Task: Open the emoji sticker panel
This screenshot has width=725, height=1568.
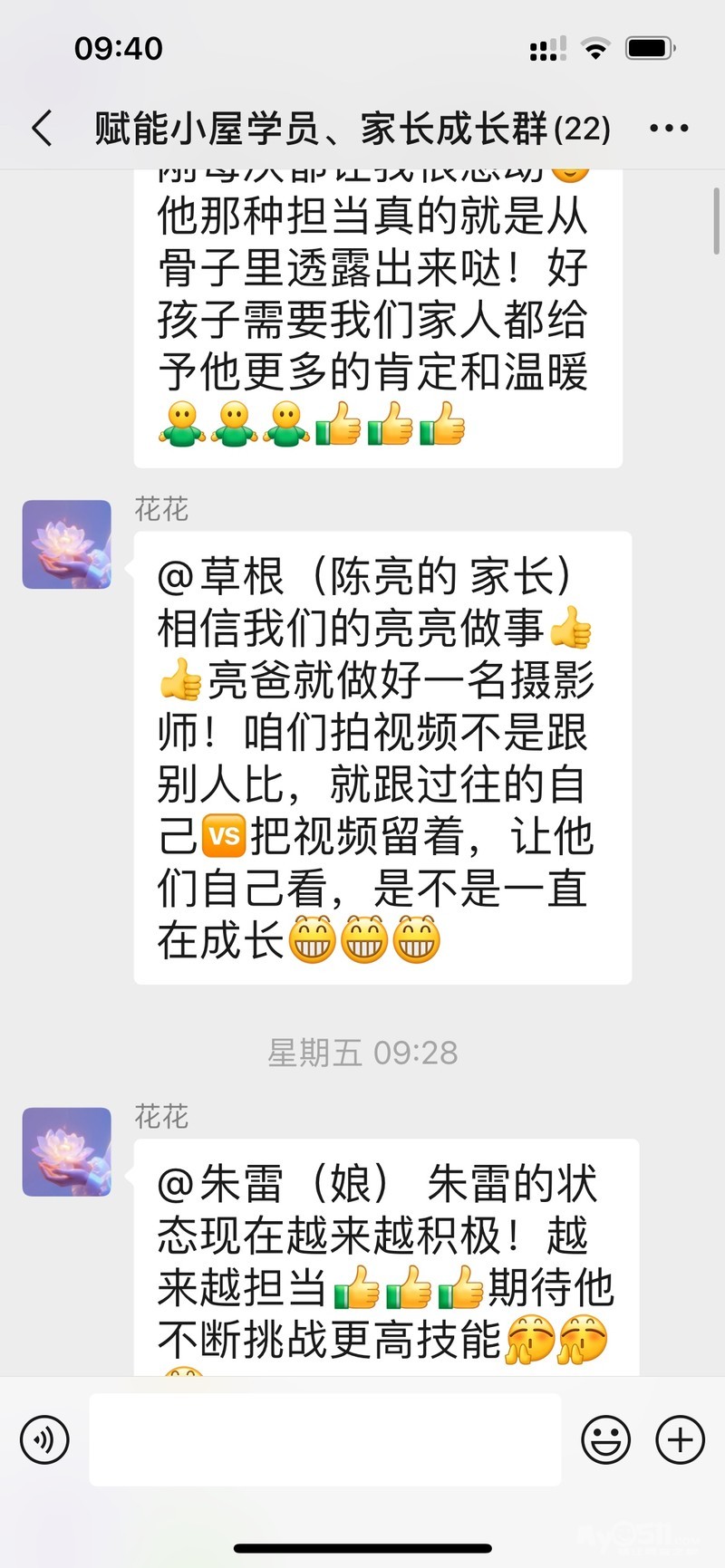Action: tap(605, 1438)
